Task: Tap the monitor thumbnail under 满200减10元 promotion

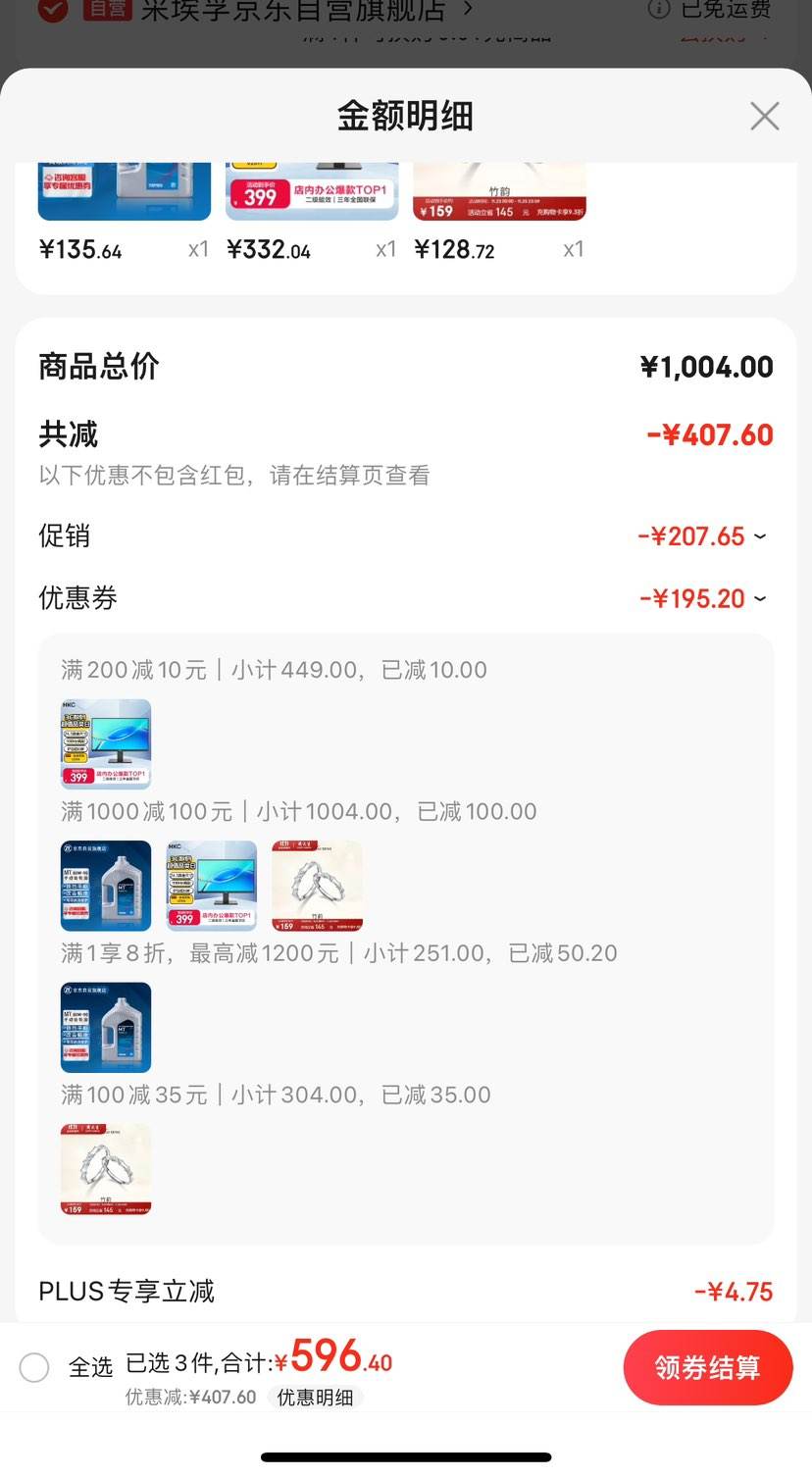Action: click(105, 743)
